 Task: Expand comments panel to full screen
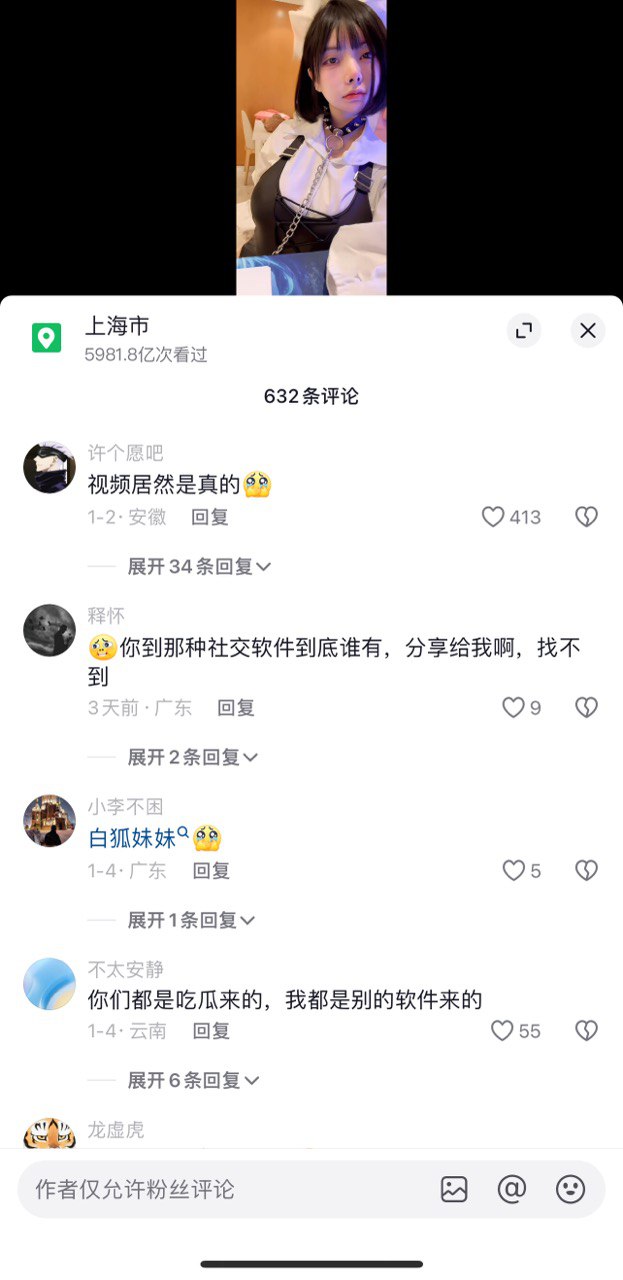click(x=524, y=330)
